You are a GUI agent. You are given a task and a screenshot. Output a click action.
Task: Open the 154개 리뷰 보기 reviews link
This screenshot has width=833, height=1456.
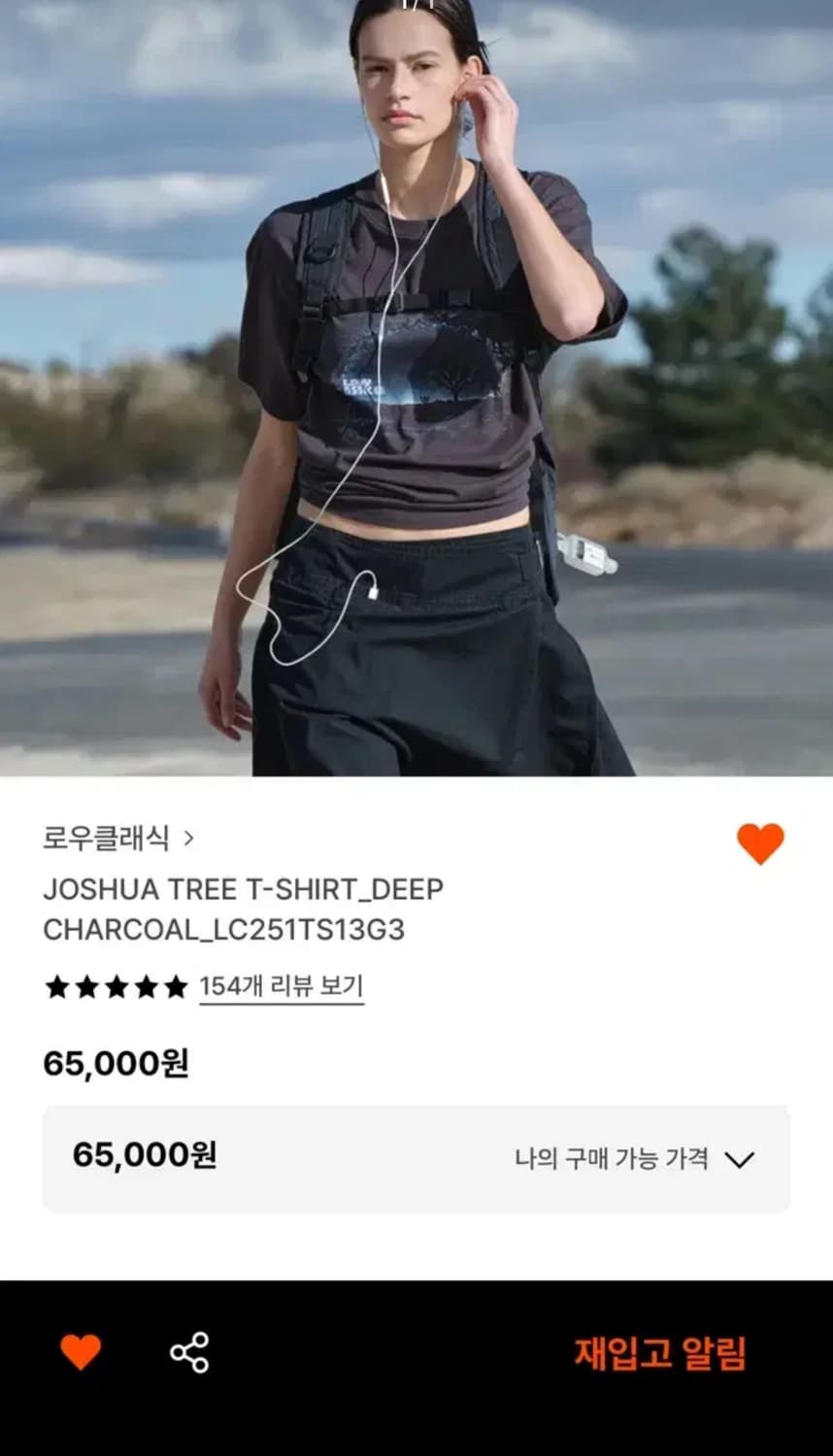(x=280, y=984)
